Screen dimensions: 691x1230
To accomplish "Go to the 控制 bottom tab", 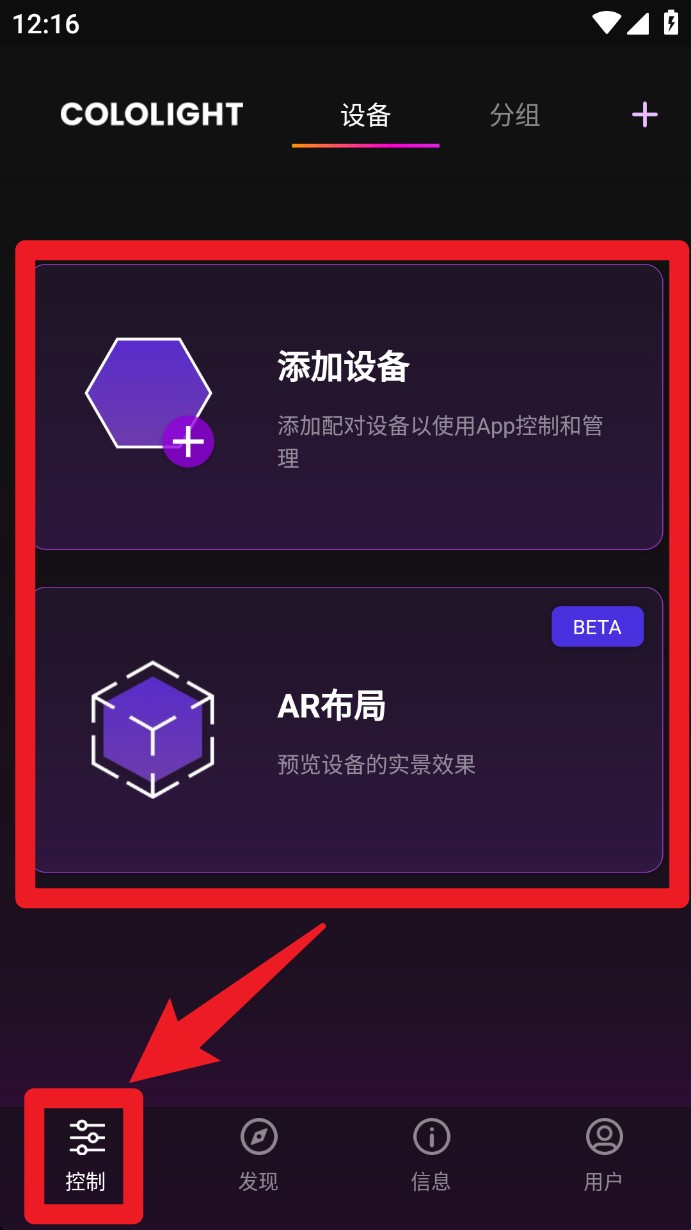I will pyautogui.click(x=86, y=1156).
